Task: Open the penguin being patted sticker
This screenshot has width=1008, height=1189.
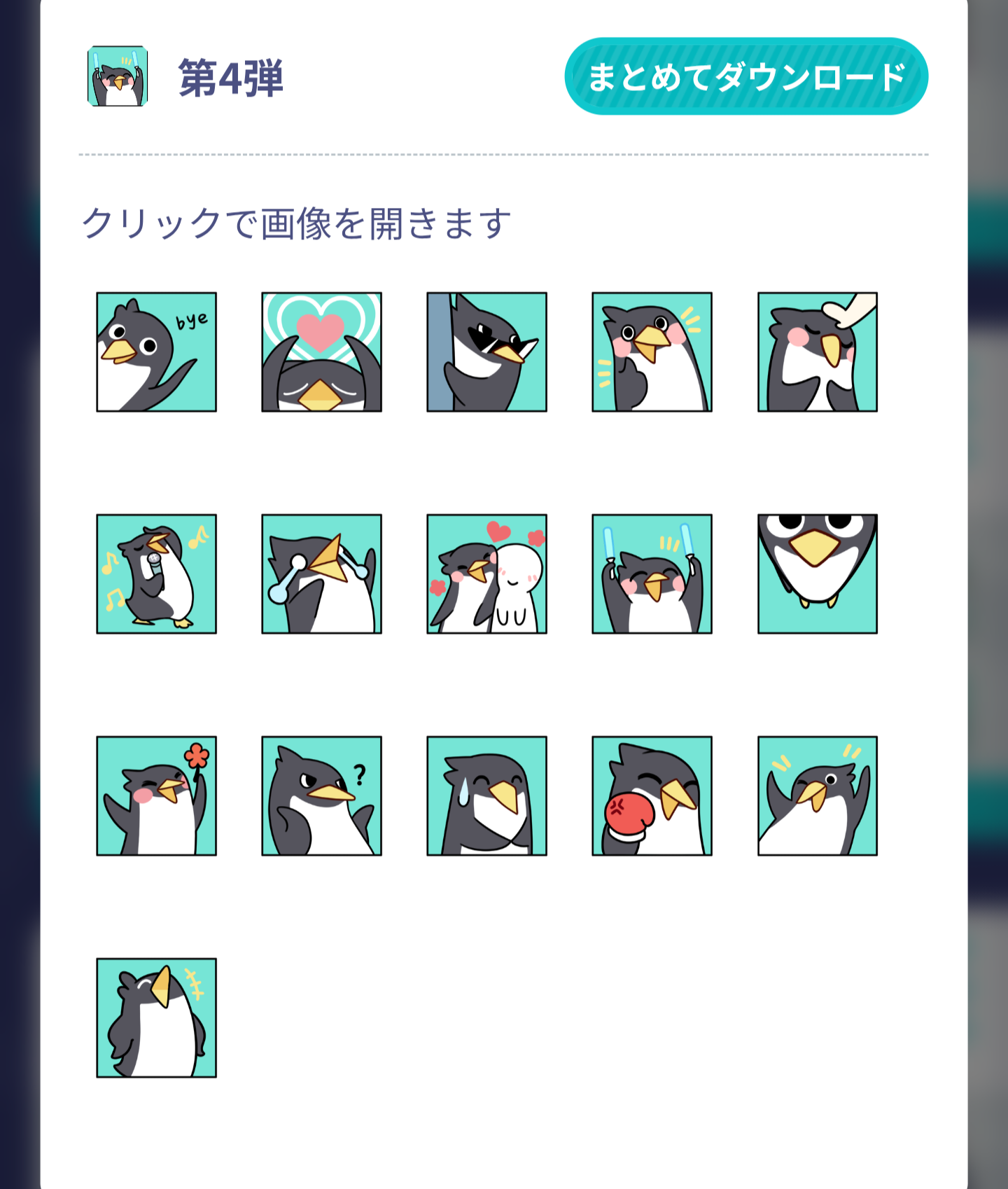Action: [x=818, y=352]
